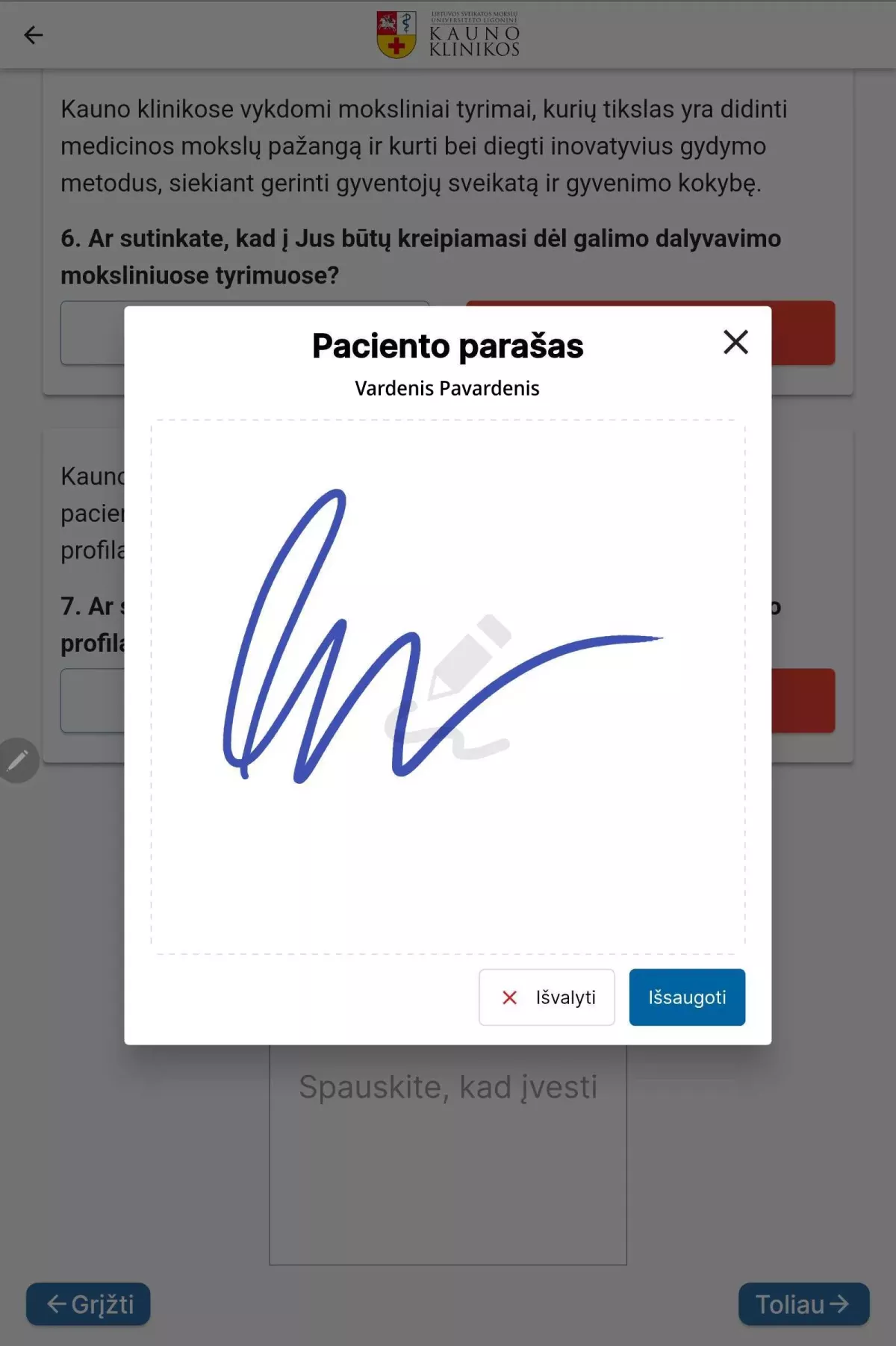Image resolution: width=896 pixels, height=1346 pixels.
Task: Click Grįžti to go back
Action: 88,1304
